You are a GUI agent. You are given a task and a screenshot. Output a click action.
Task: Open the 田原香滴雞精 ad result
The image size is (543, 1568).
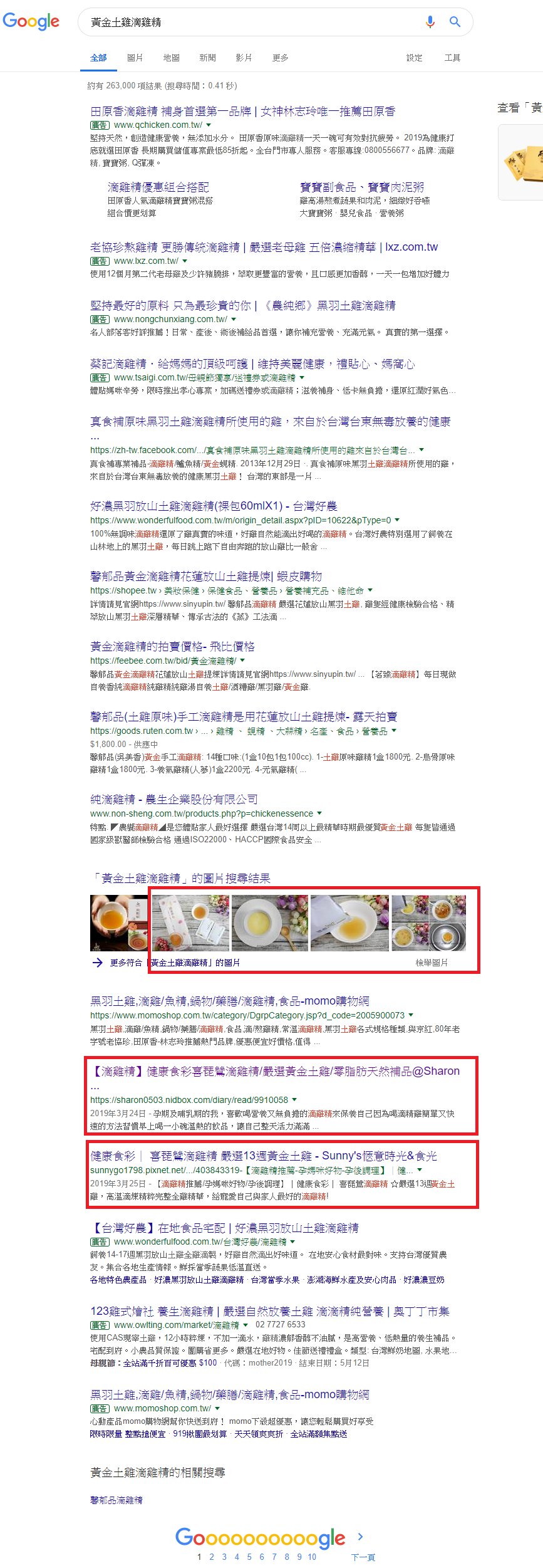(x=242, y=112)
